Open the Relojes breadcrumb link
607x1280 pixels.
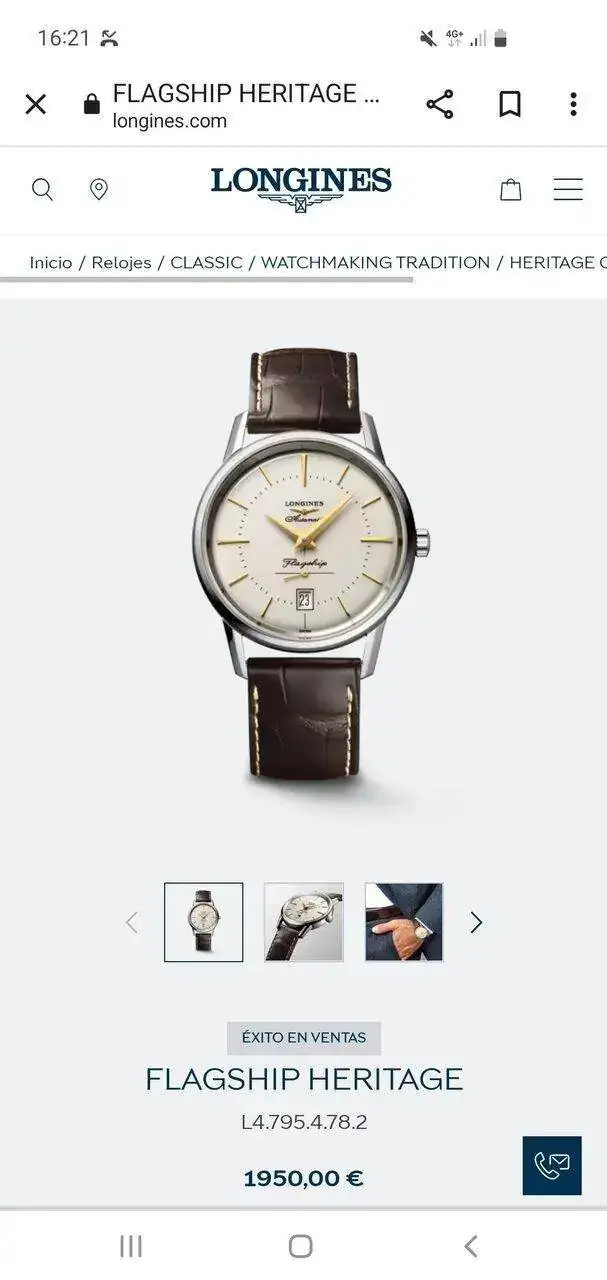pyautogui.click(x=121, y=263)
